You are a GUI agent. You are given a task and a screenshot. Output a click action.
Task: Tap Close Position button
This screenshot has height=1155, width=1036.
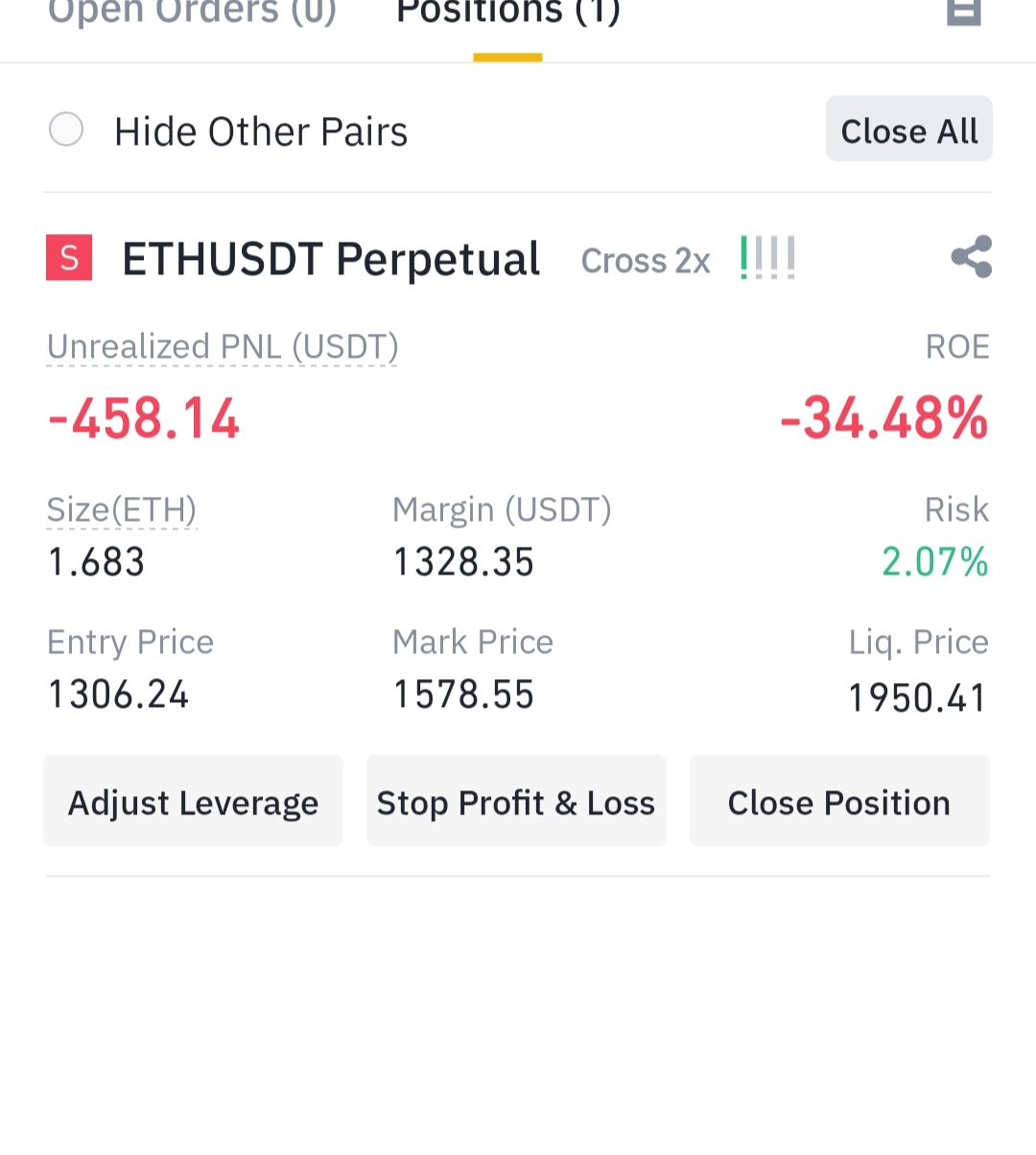839,801
